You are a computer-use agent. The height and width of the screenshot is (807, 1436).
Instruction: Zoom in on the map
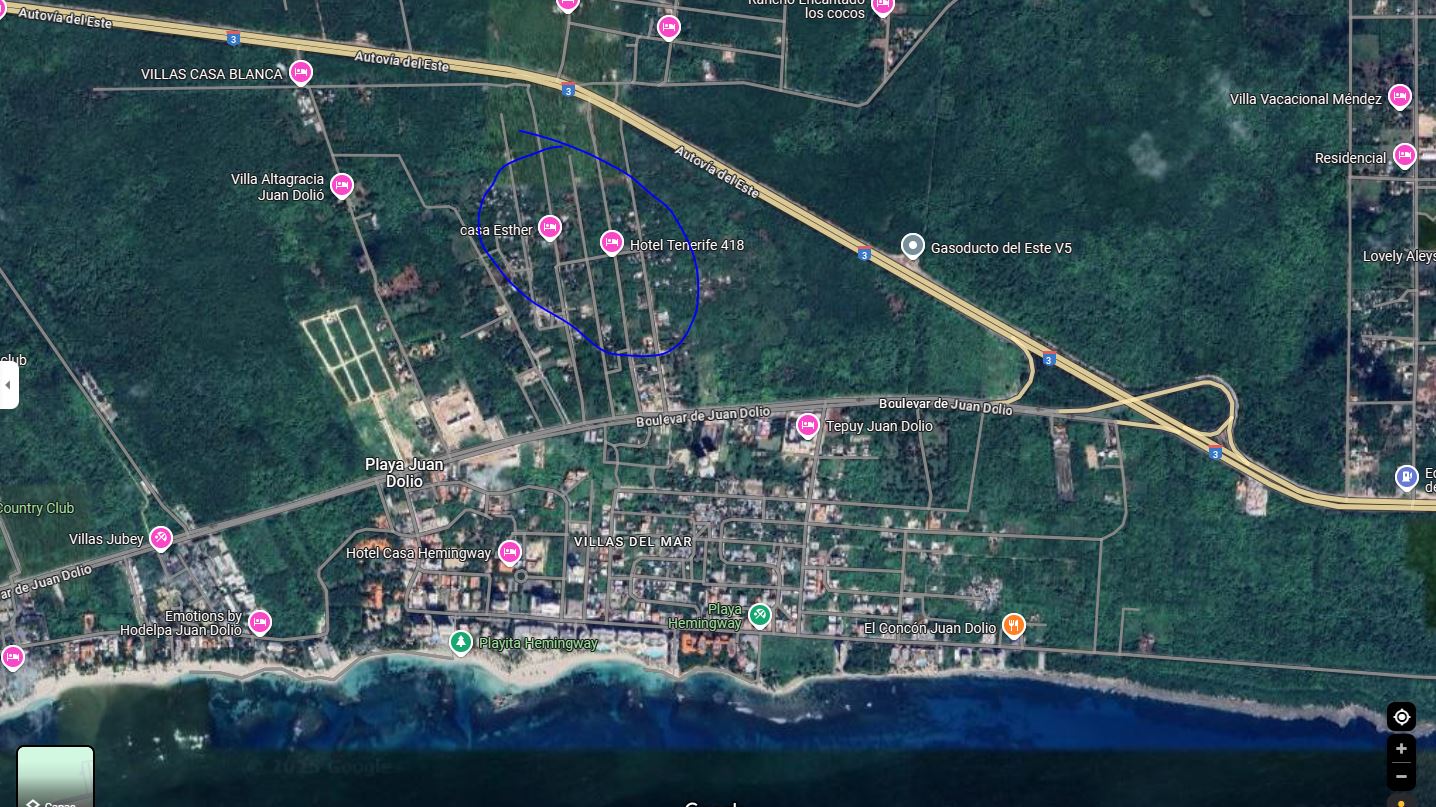click(1401, 749)
